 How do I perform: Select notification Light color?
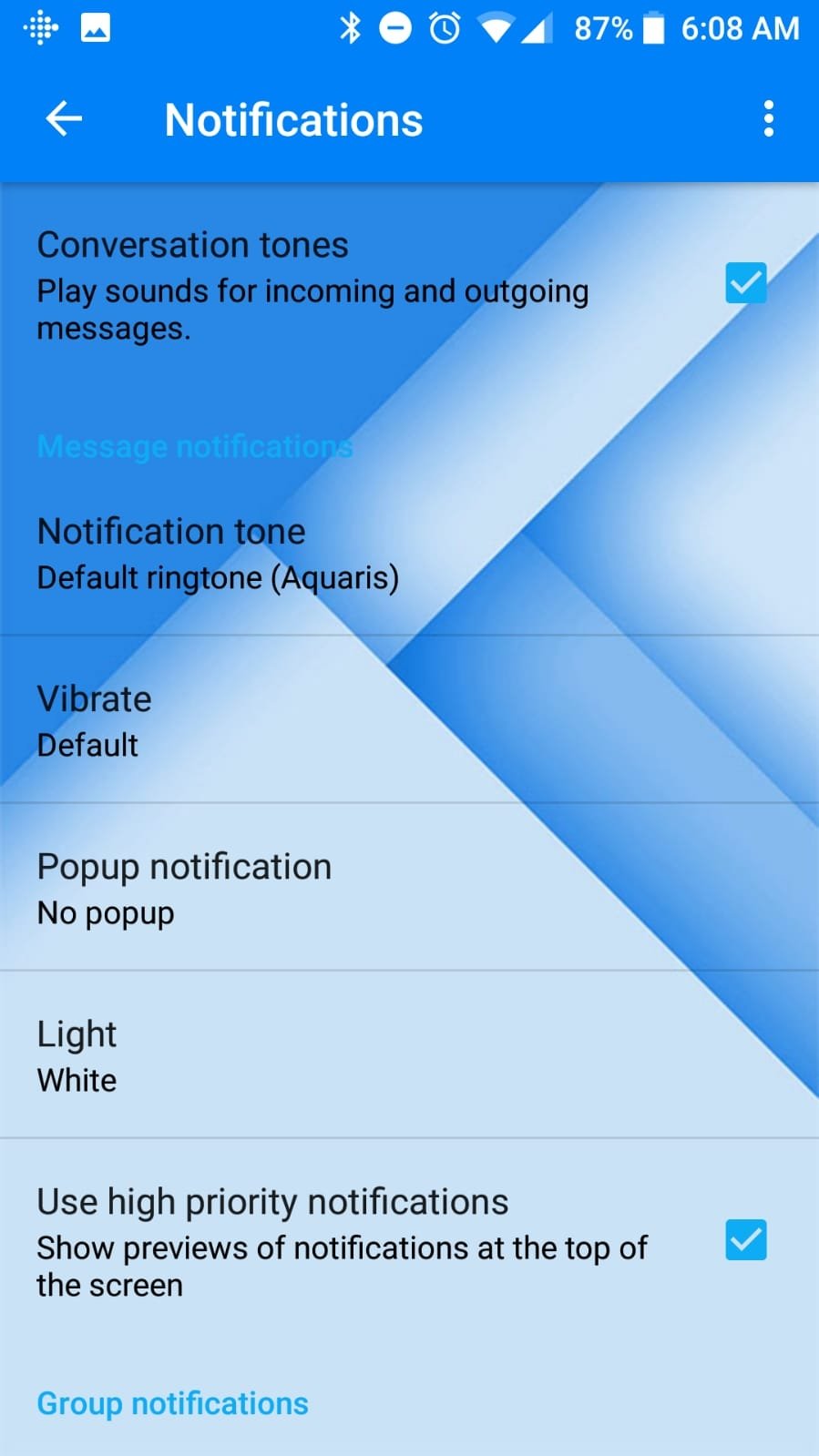click(409, 1054)
